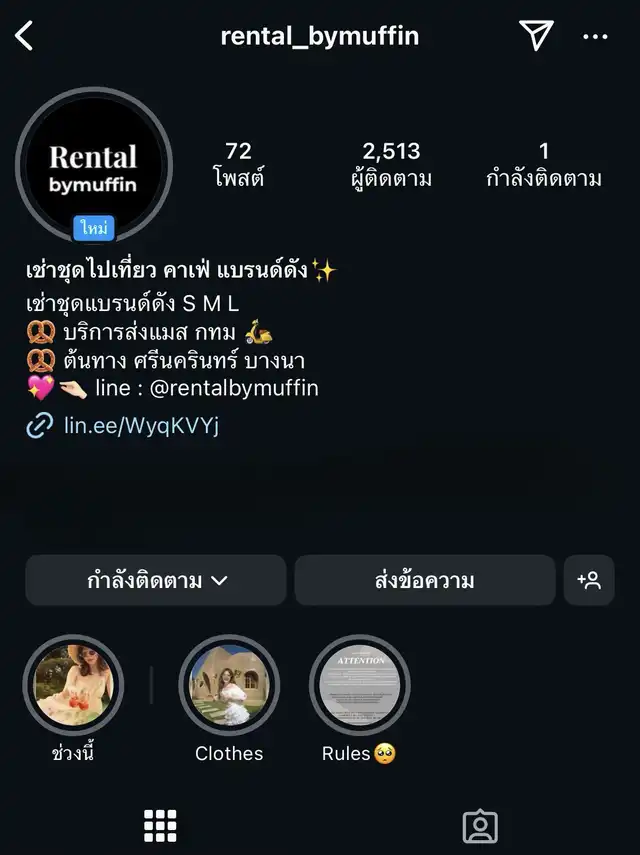Viewport: 640px width, 855px height.
Task: Open the 72 posts count
Action: click(x=238, y=164)
